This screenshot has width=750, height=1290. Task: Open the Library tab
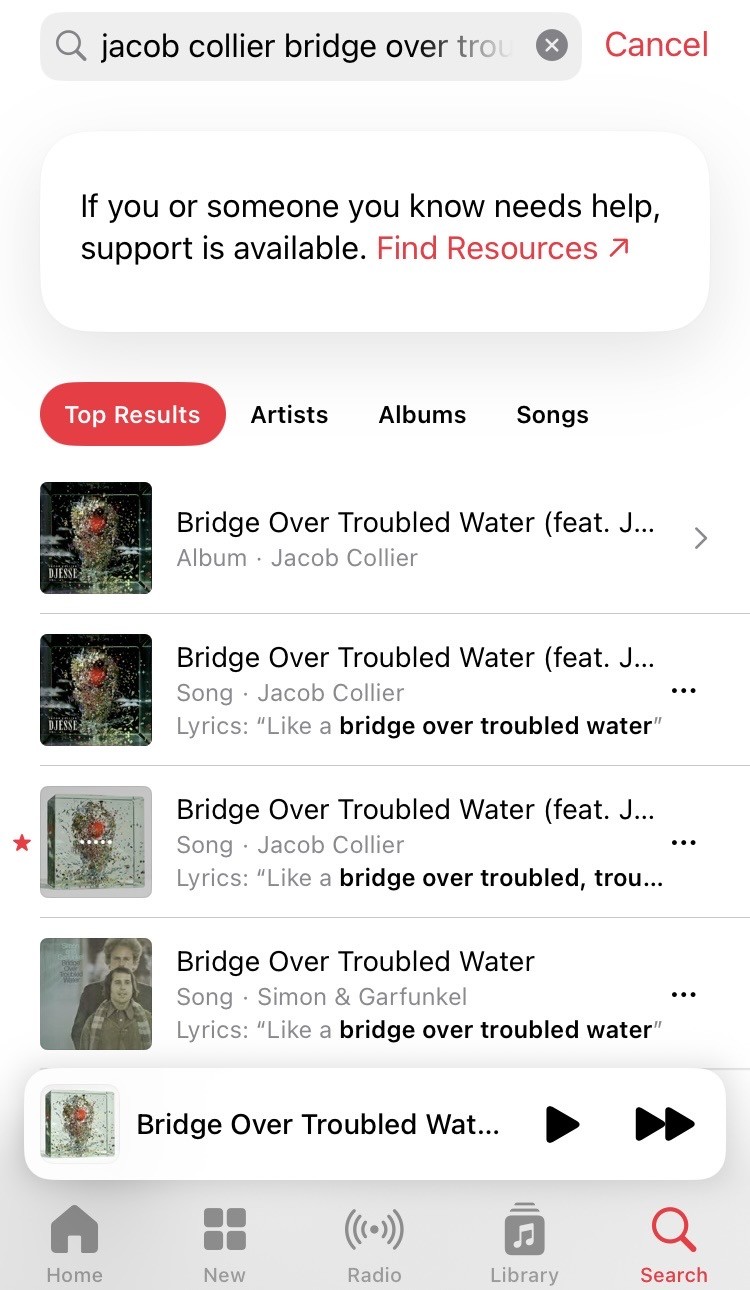click(524, 1243)
